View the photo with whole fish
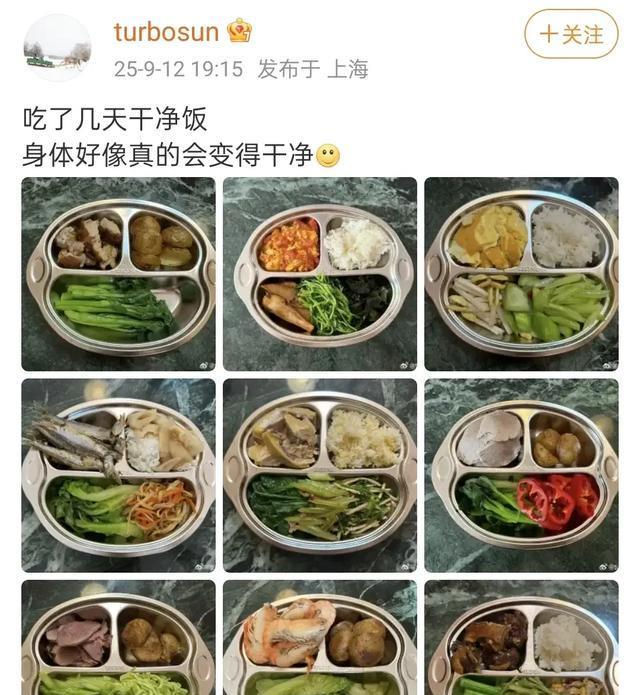The width and height of the screenshot is (640, 695). (x=118, y=475)
